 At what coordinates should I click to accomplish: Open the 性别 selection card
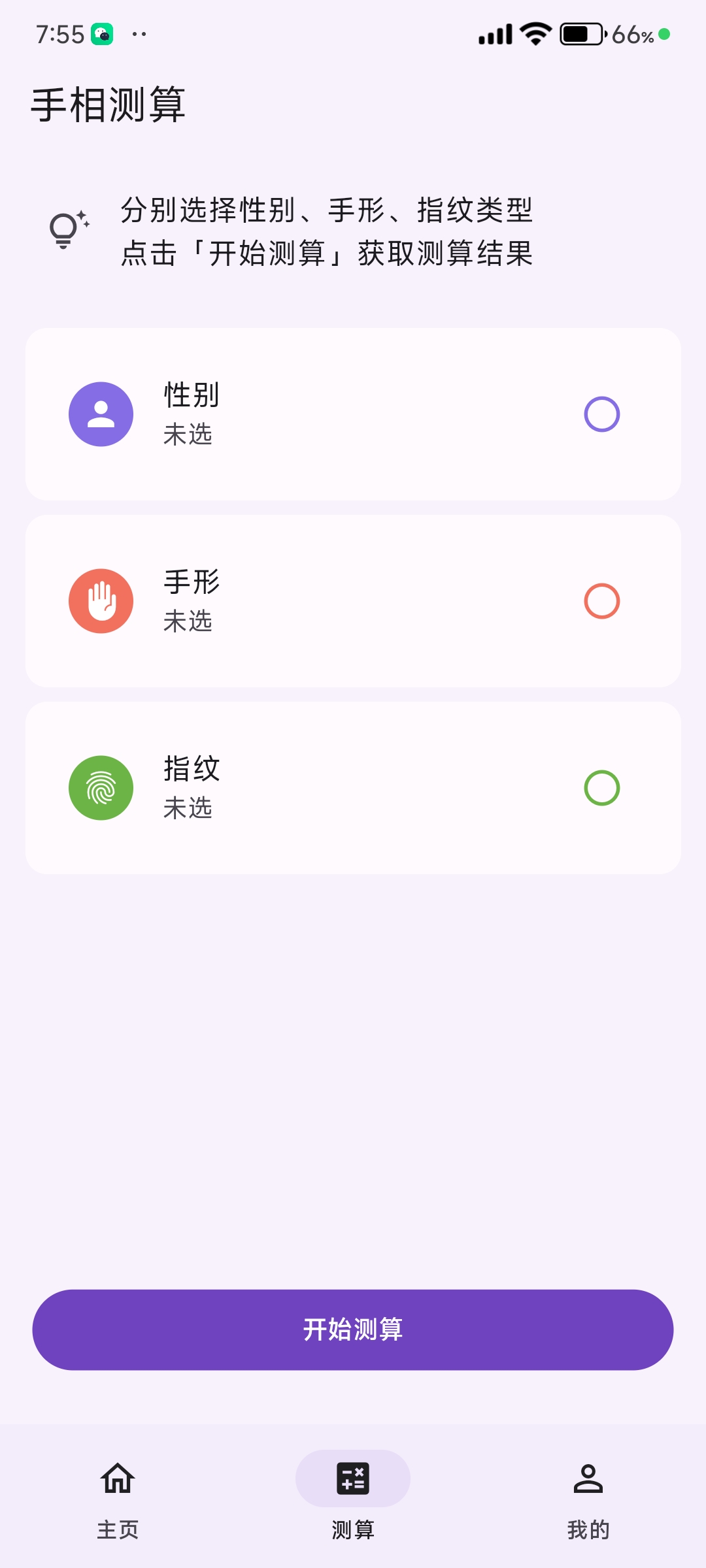click(x=353, y=414)
